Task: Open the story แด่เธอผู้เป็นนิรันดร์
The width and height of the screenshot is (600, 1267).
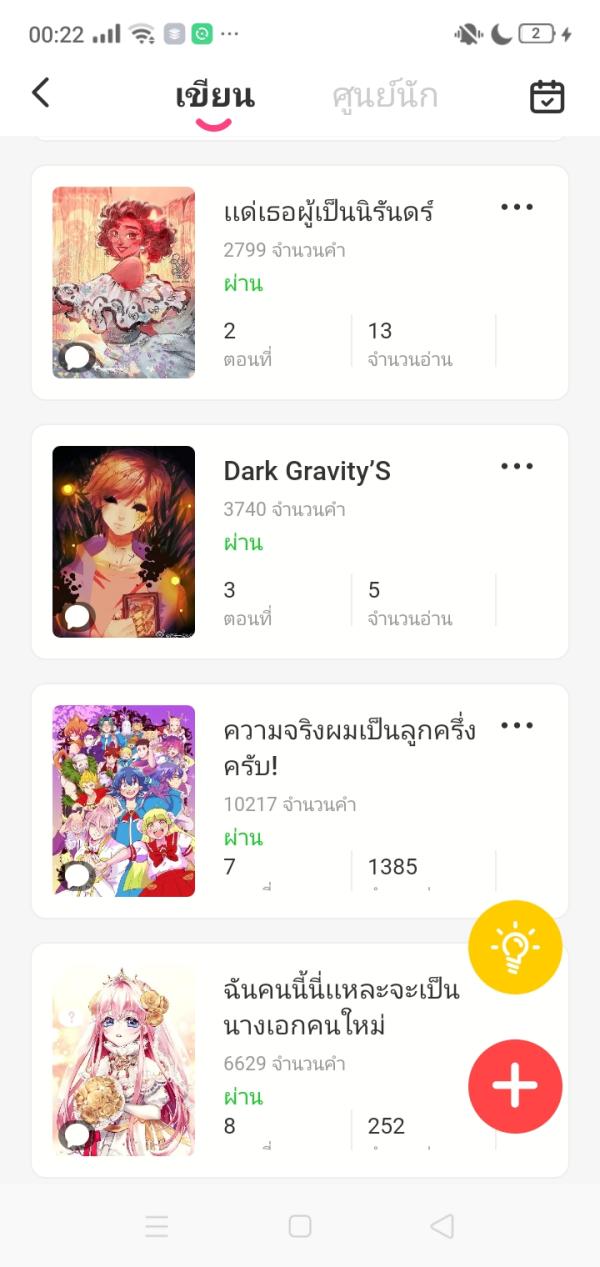Action: point(328,212)
